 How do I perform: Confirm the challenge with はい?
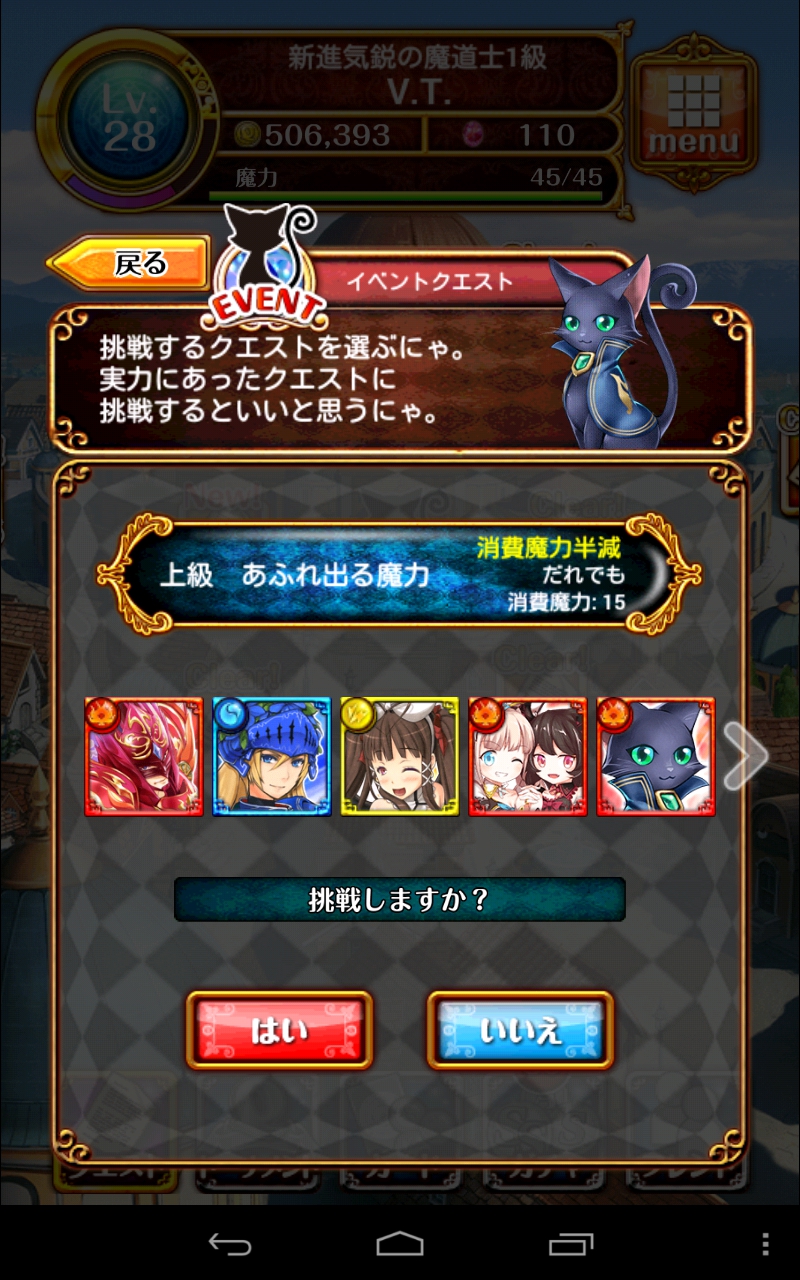(x=279, y=1031)
